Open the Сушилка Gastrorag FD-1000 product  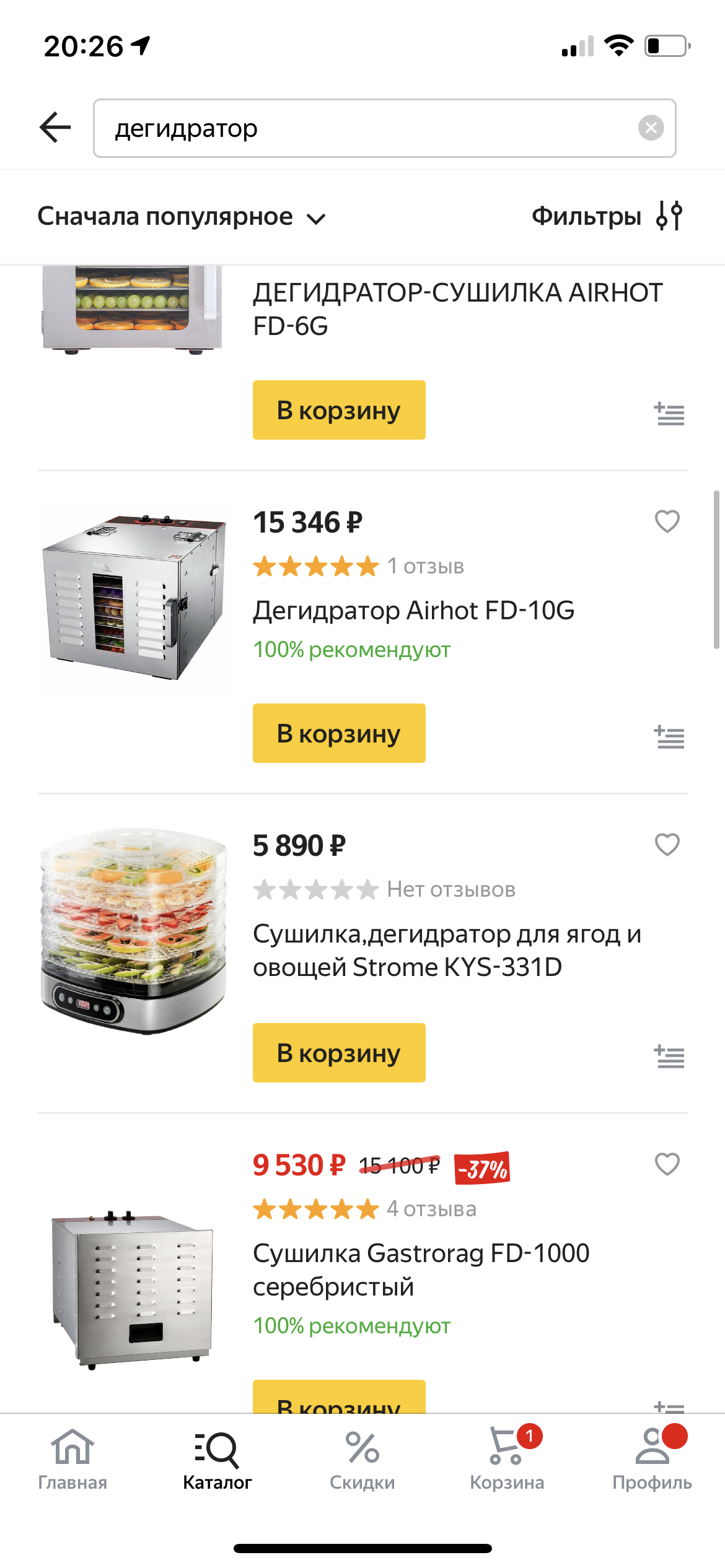(421, 1270)
